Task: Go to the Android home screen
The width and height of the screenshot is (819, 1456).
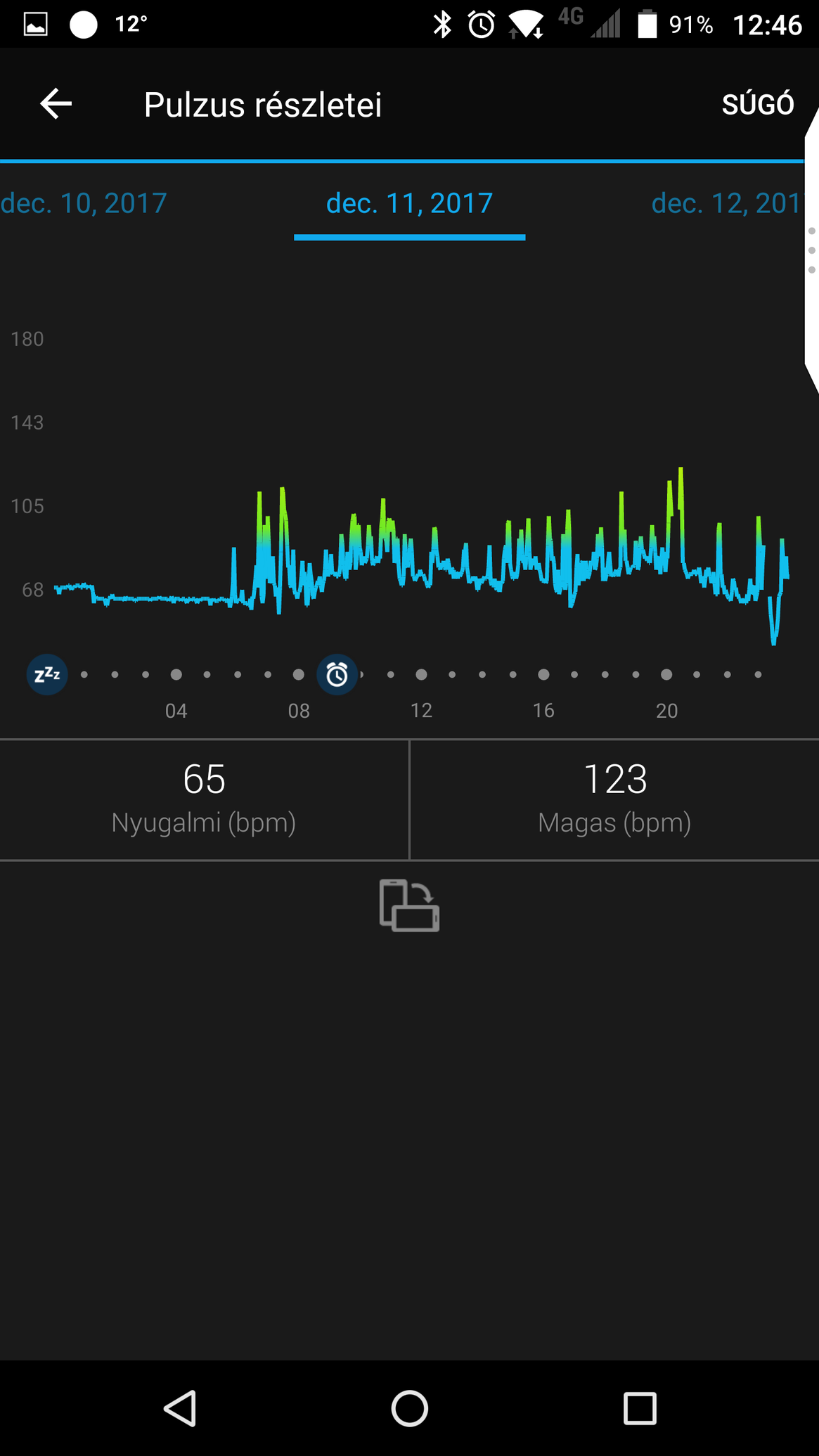Action: point(409,1408)
